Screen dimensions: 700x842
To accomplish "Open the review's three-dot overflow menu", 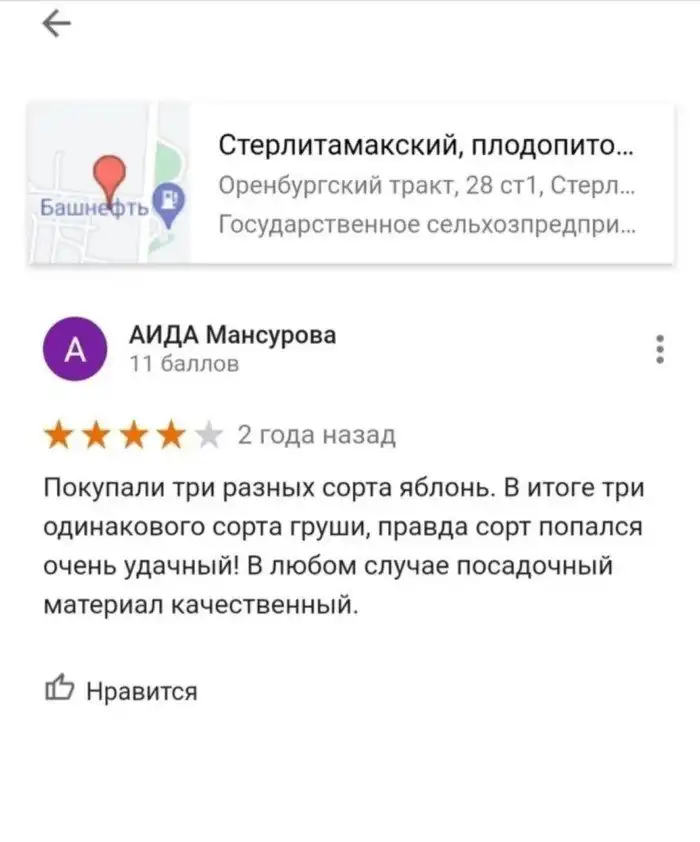I will coord(659,349).
